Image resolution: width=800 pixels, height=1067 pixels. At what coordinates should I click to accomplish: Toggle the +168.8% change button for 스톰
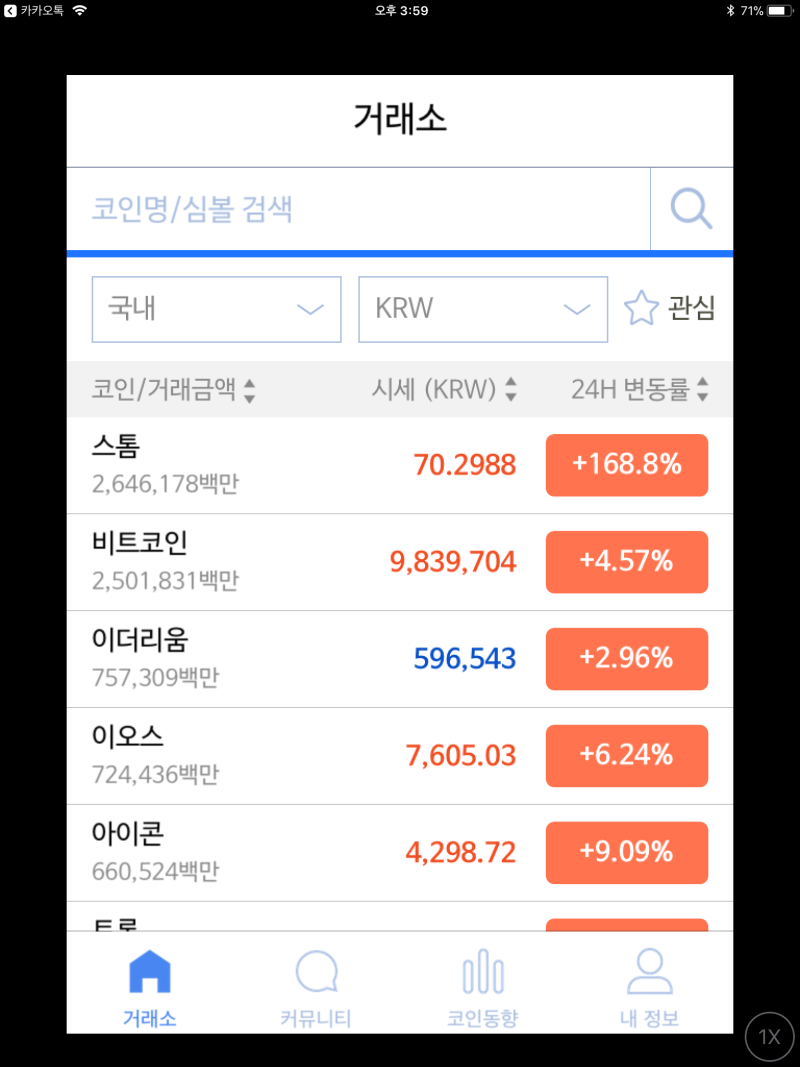627,465
